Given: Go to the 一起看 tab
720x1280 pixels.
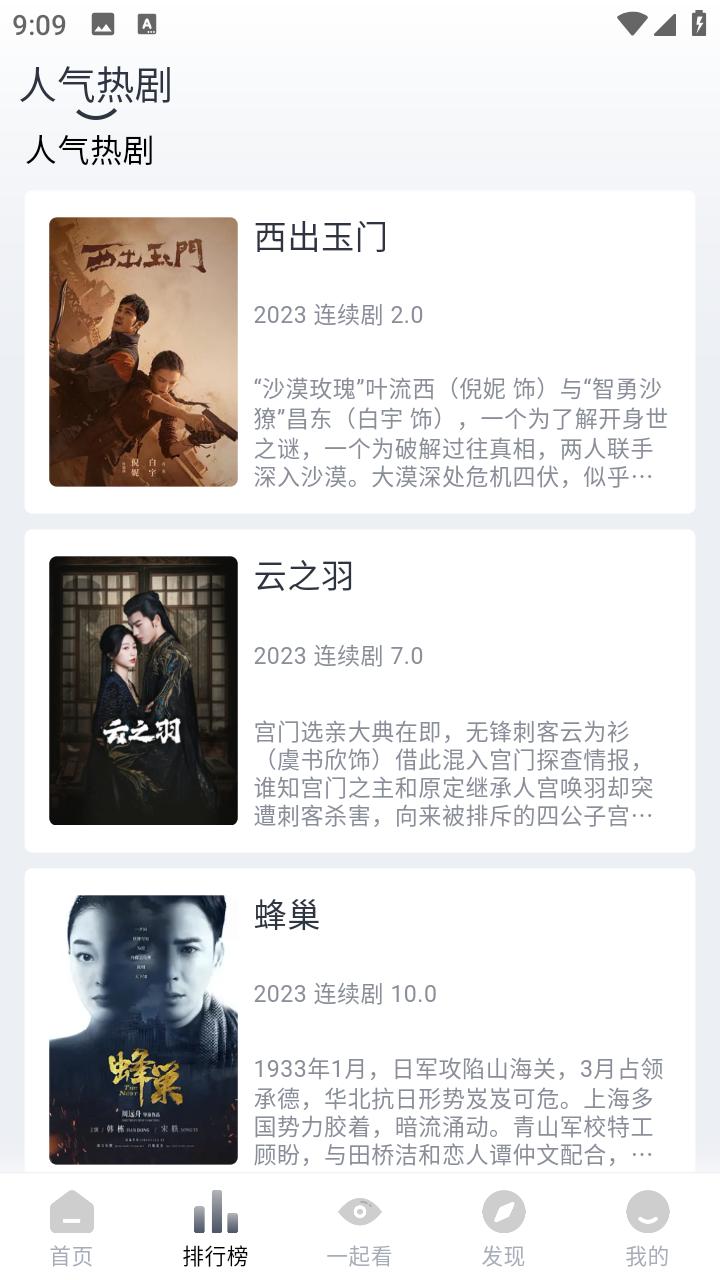Looking at the screenshot, I should (359, 1228).
